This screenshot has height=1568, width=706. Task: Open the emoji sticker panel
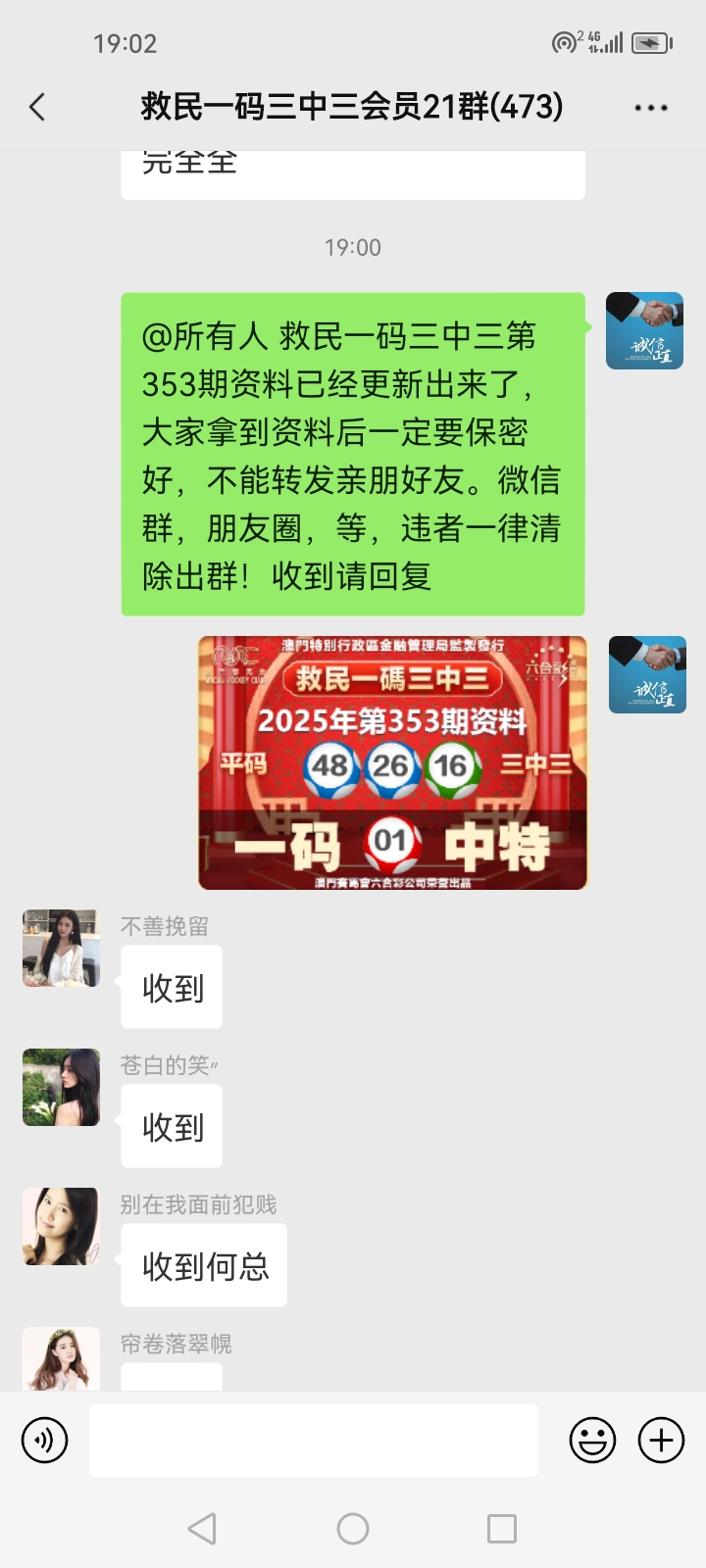[x=592, y=1441]
